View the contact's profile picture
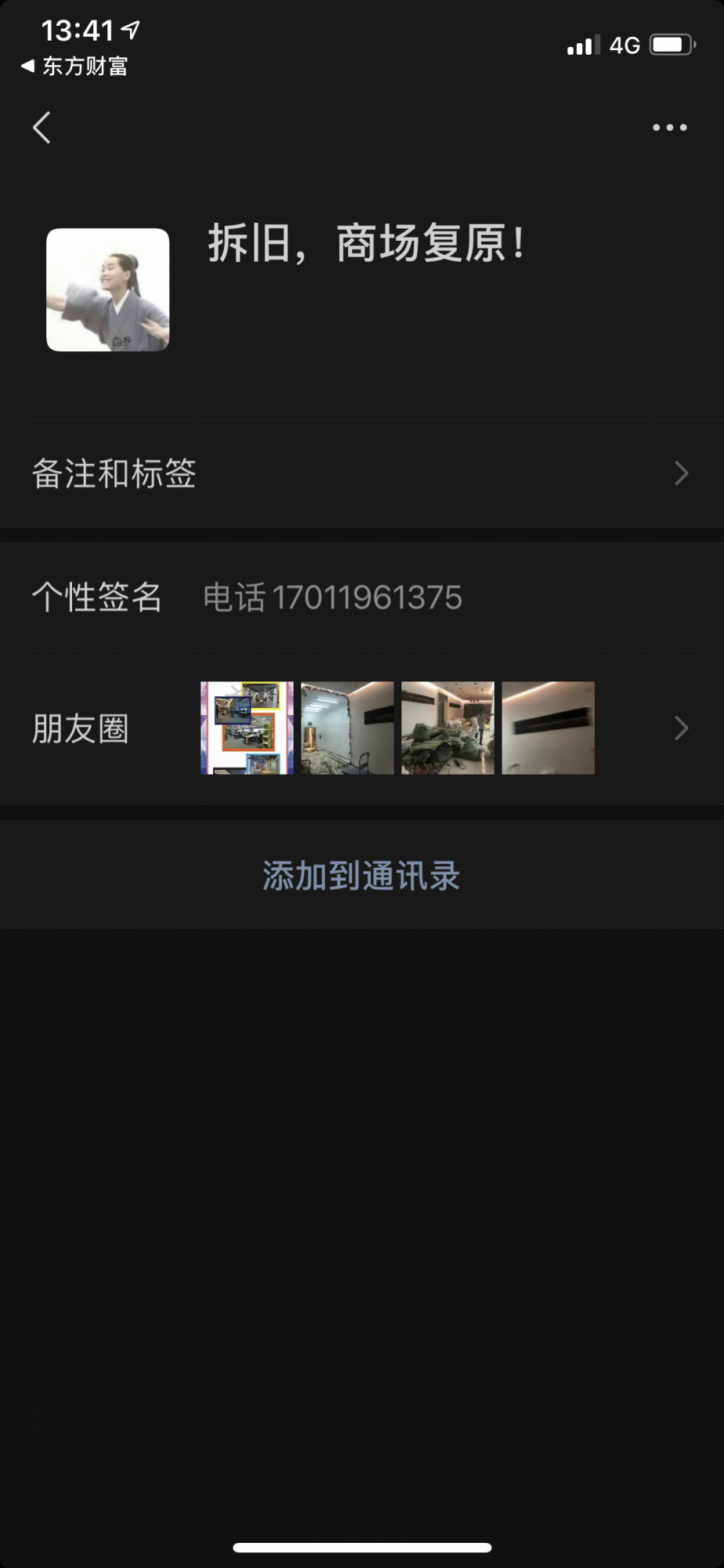This screenshot has height=1568, width=724. tap(108, 290)
